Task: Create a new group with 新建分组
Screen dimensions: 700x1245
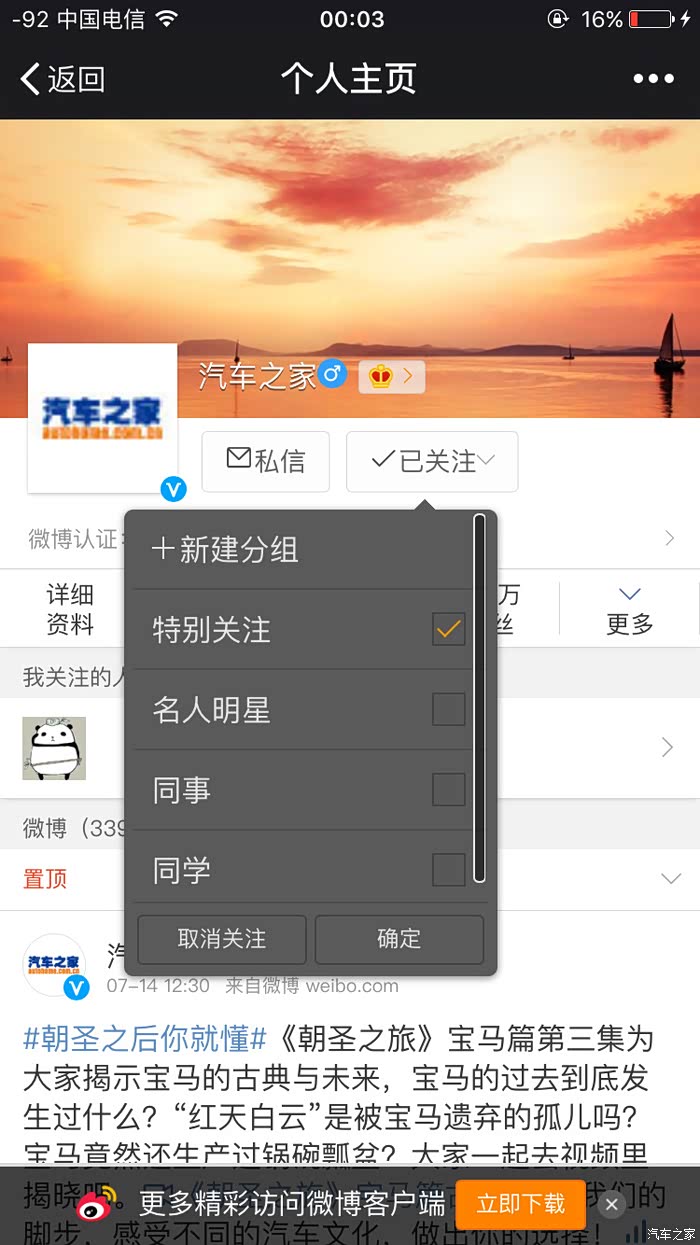Action: [x=225, y=549]
